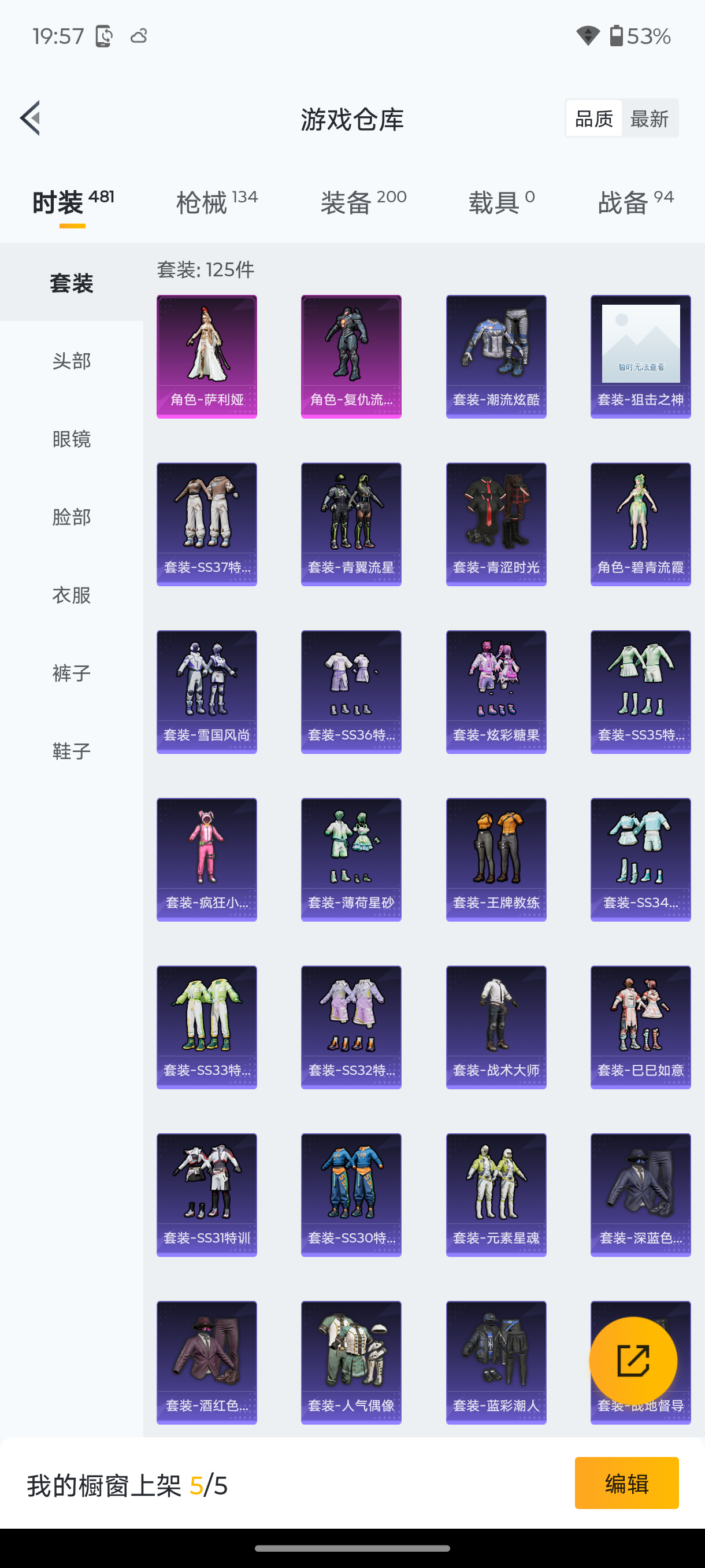Select the 鞋子 category

[72, 750]
